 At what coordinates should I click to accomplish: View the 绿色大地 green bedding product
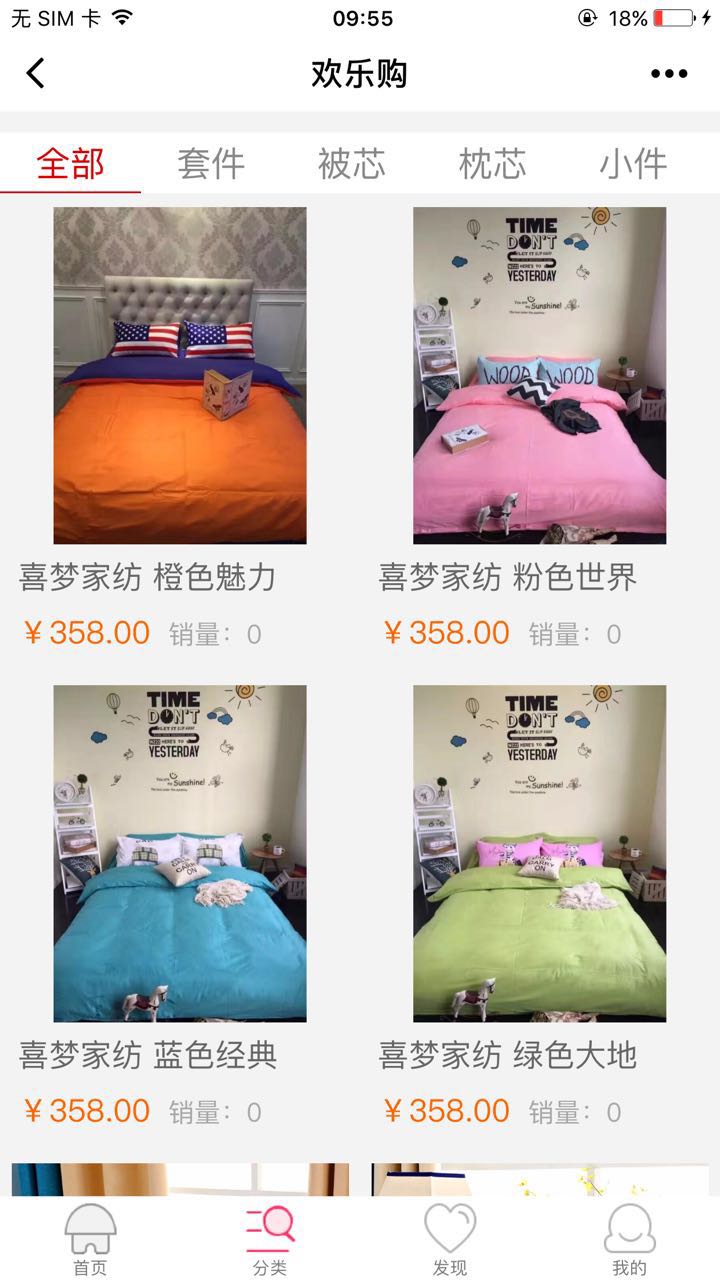(x=539, y=853)
